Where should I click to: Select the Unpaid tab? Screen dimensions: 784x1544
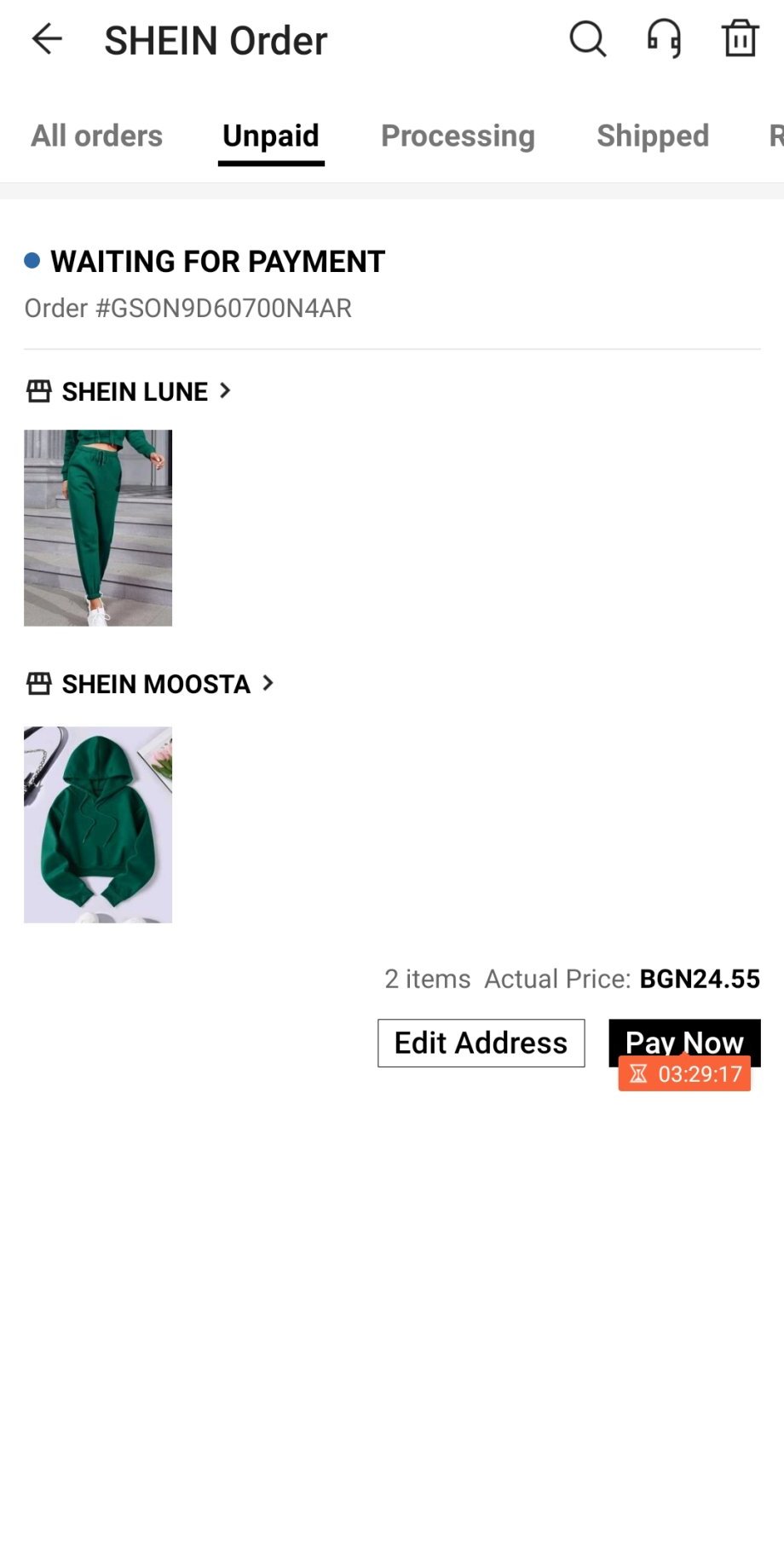click(271, 136)
